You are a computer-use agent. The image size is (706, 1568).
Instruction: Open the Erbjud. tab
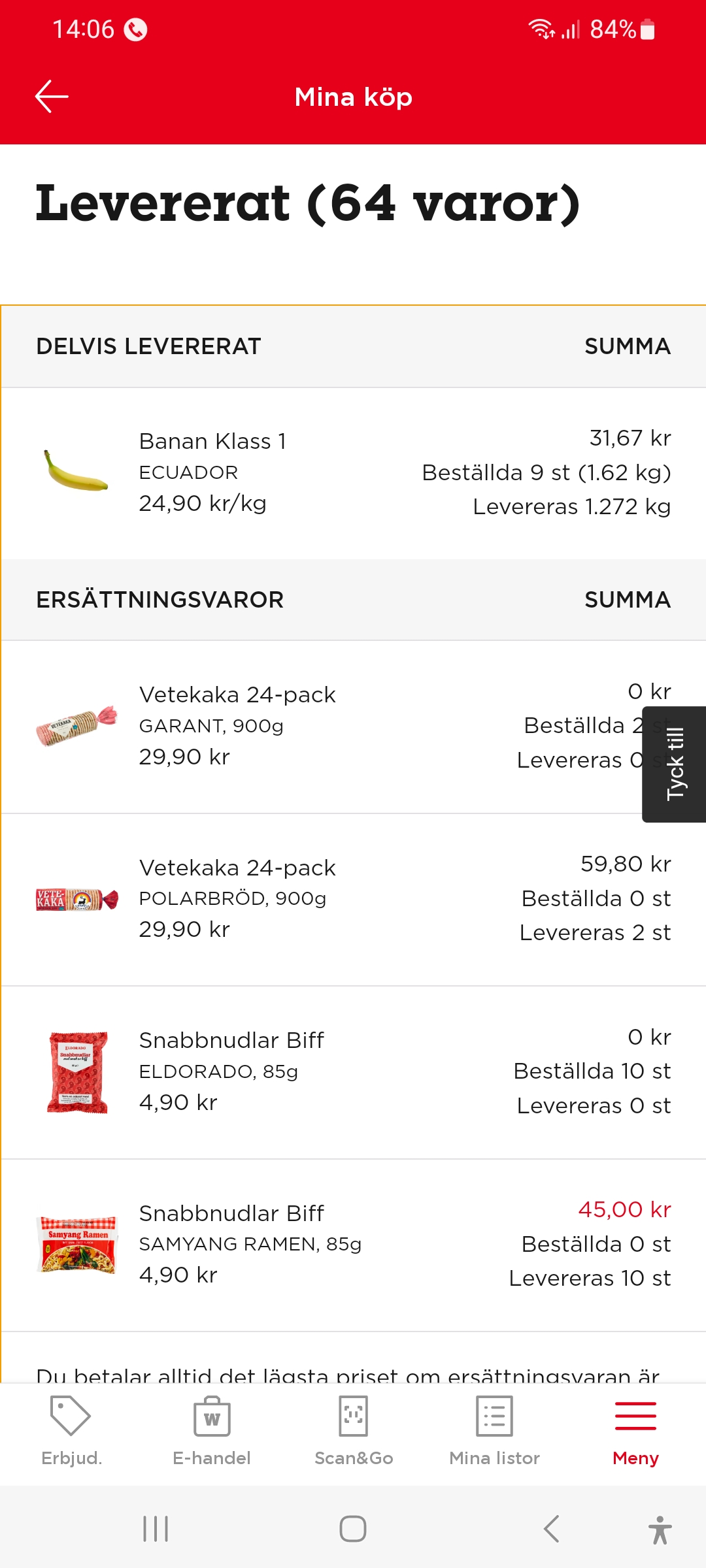(71, 1431)
